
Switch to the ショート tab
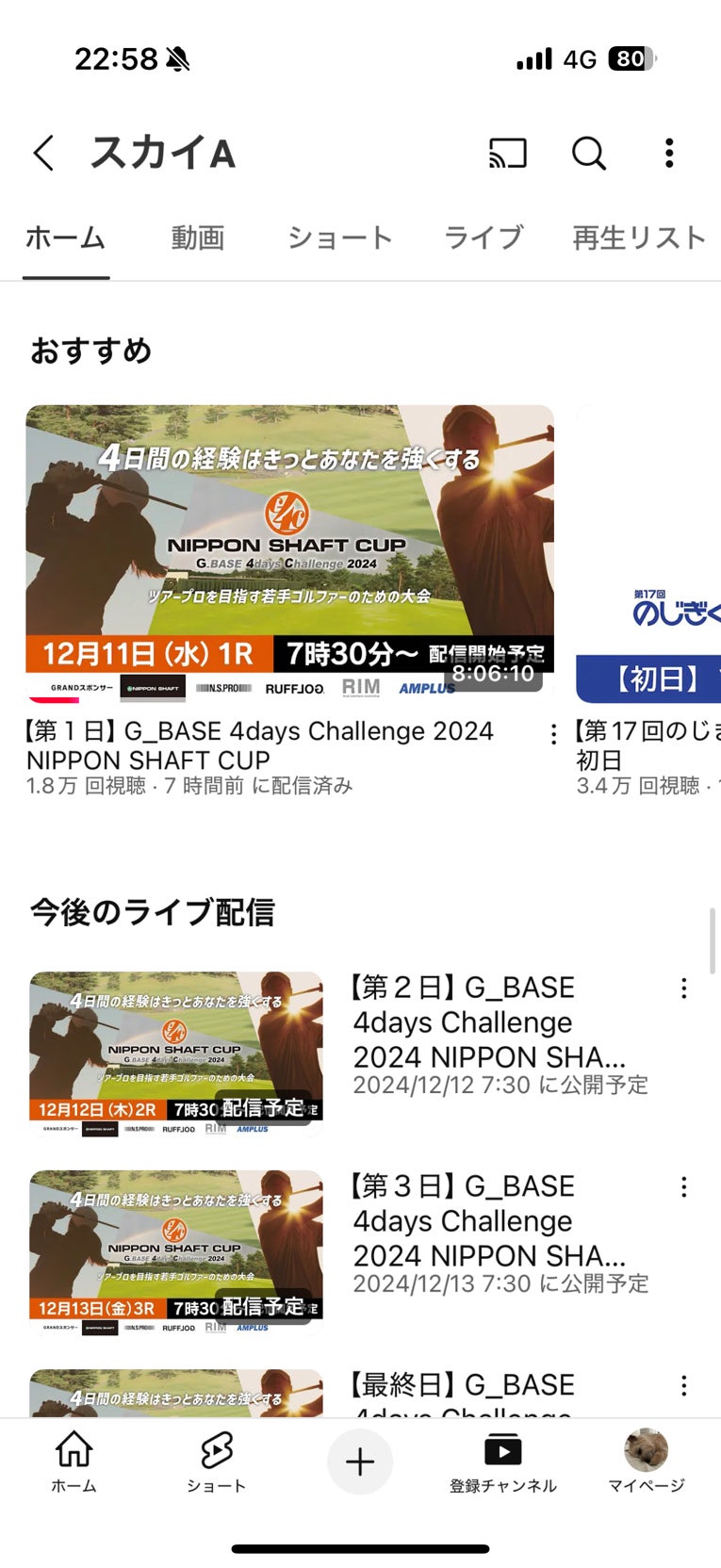pos(339,237)
